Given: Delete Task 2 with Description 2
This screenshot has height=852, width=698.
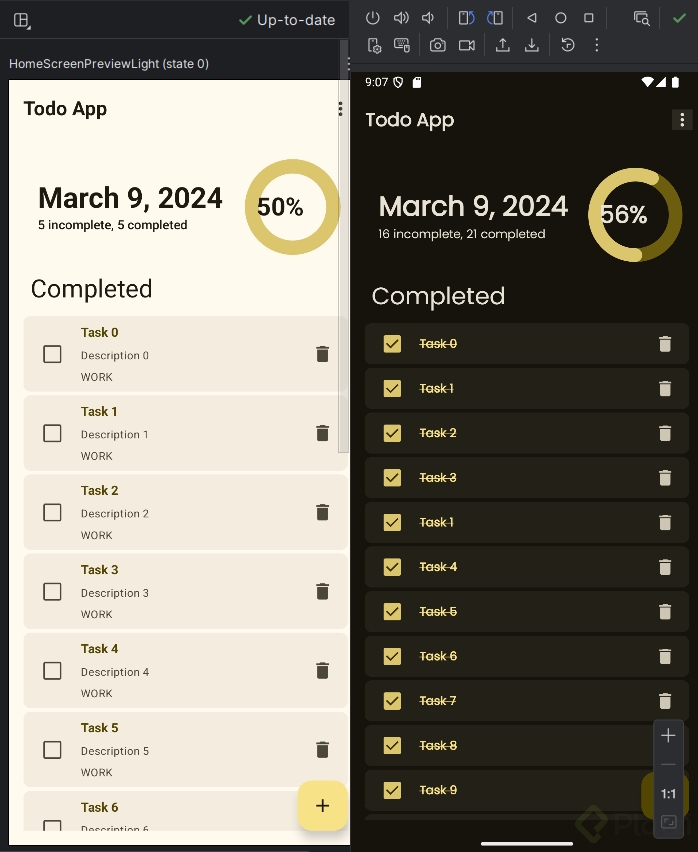Looking at the screenshot, I should [322, 512].
